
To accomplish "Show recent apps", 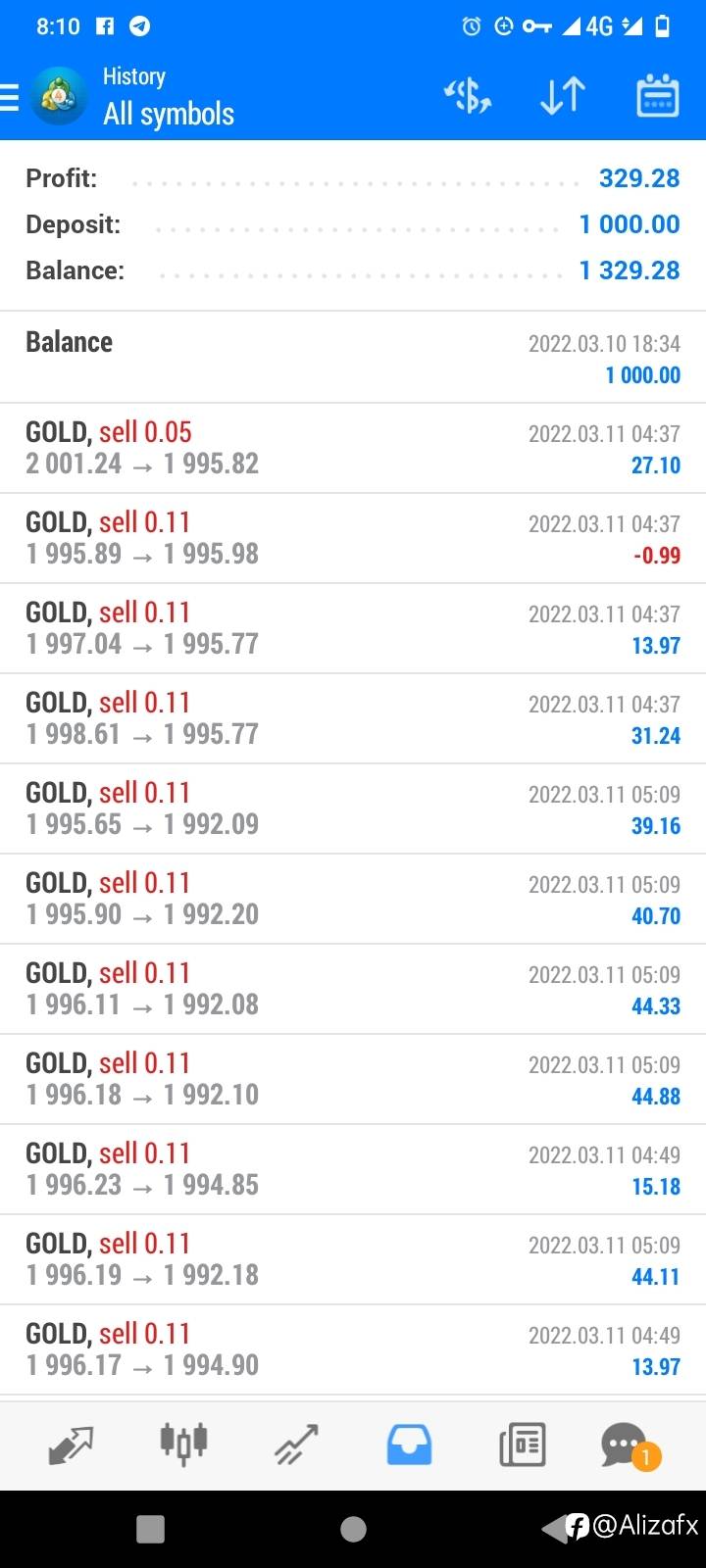I will (150, 1529).
